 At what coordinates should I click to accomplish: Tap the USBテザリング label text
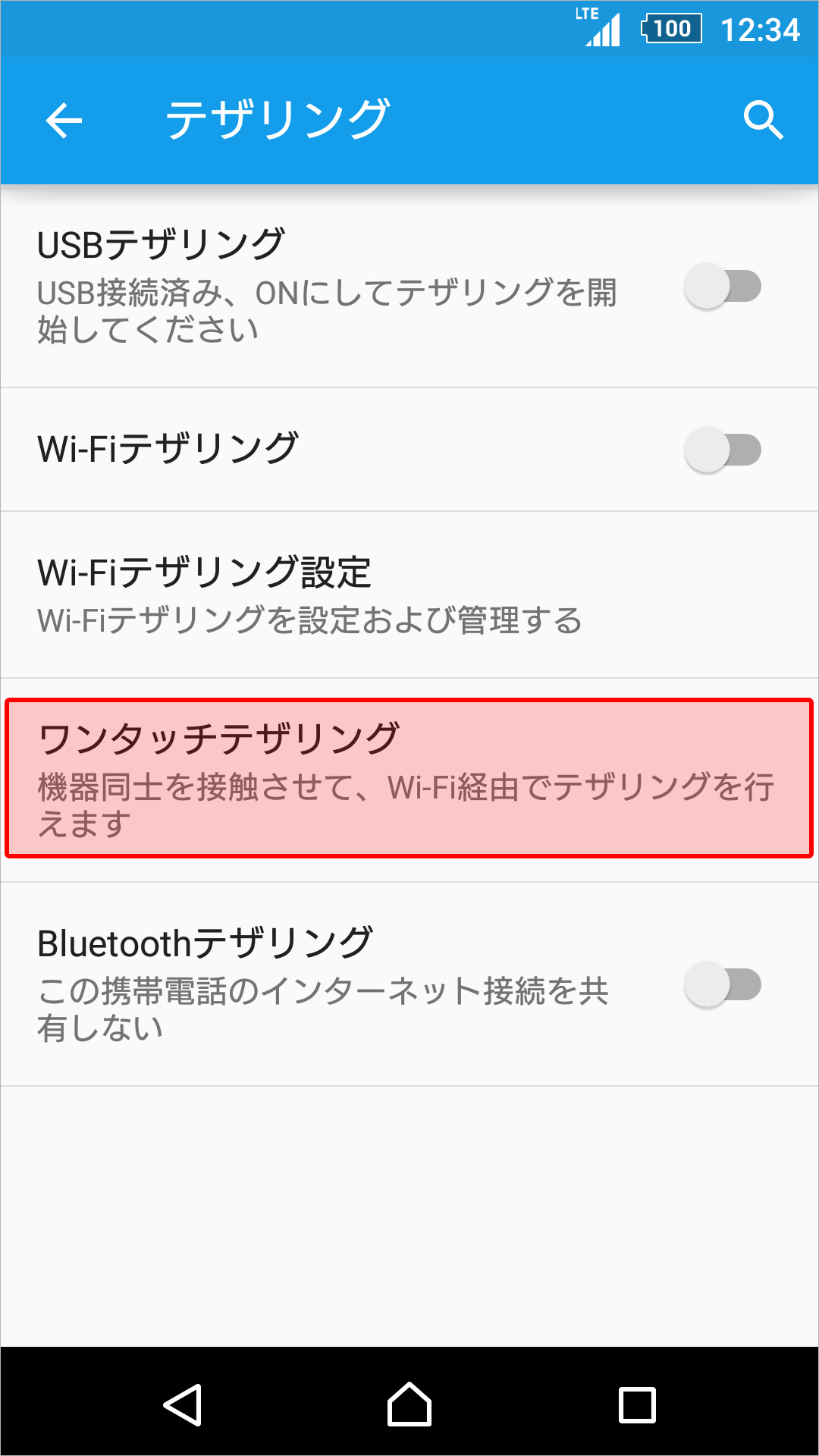click(x=162, y=243)
